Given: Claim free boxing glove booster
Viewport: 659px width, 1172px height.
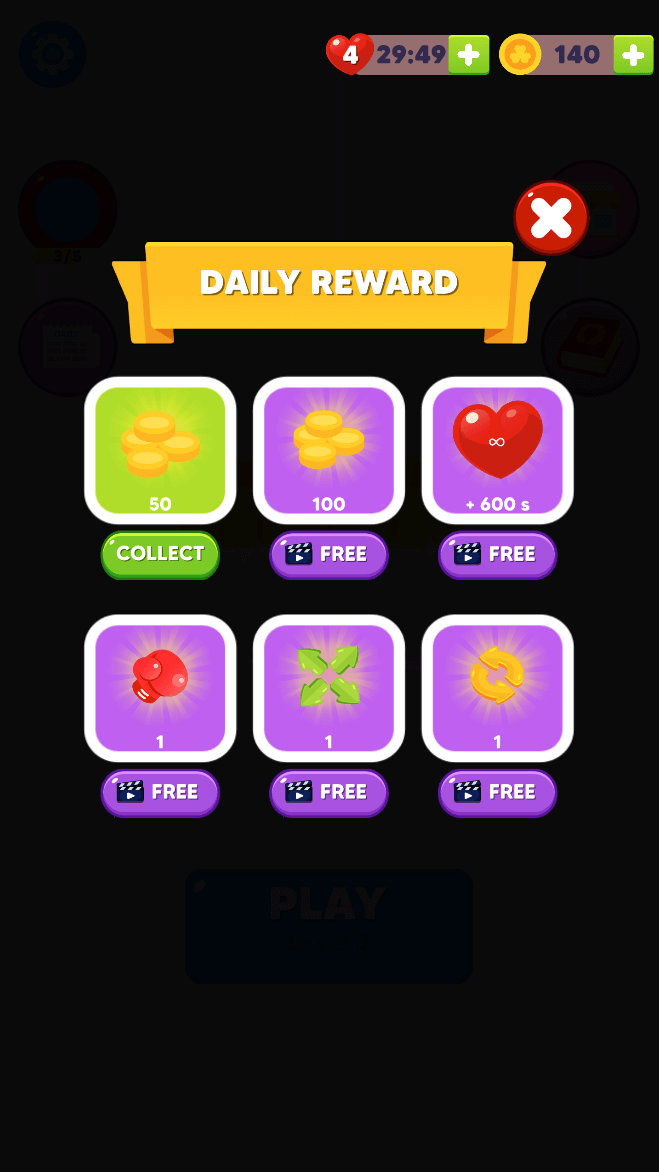Looking at the screenshot, I should pyautogui.click(x=160, y=792).
